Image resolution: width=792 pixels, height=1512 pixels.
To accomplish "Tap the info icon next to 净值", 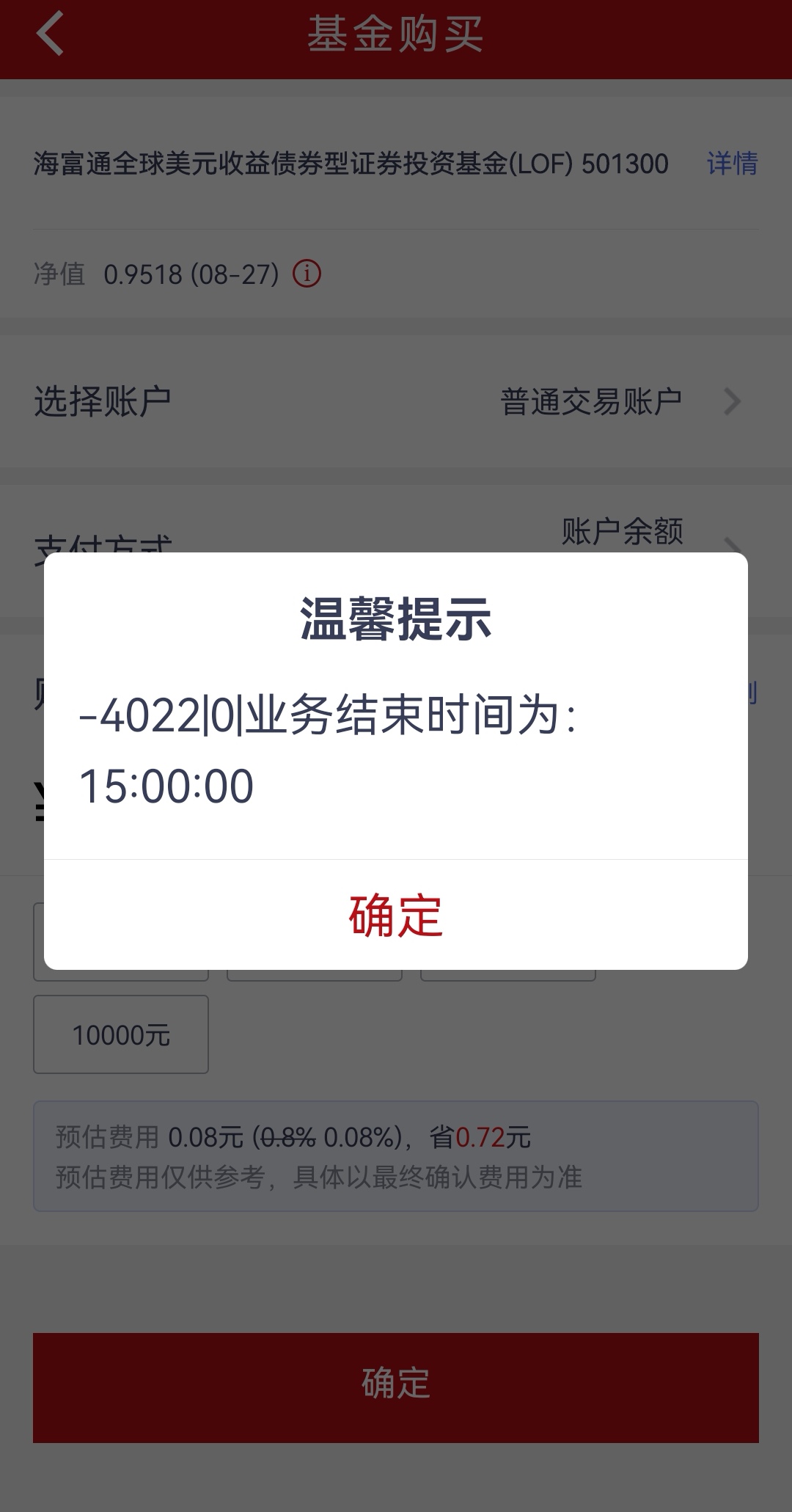I will coord(307,274).
